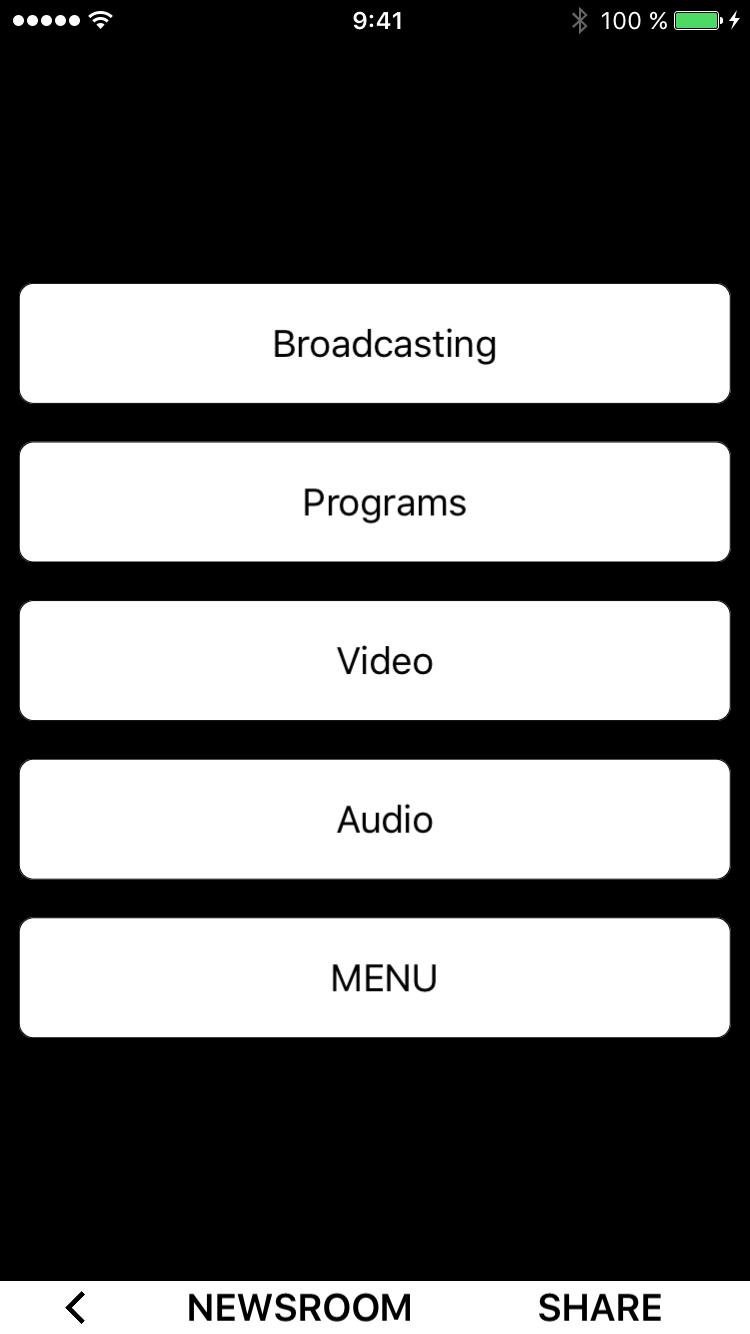
Task: Choose Audio to browse radio streams
Action: (x=375, y=818)
